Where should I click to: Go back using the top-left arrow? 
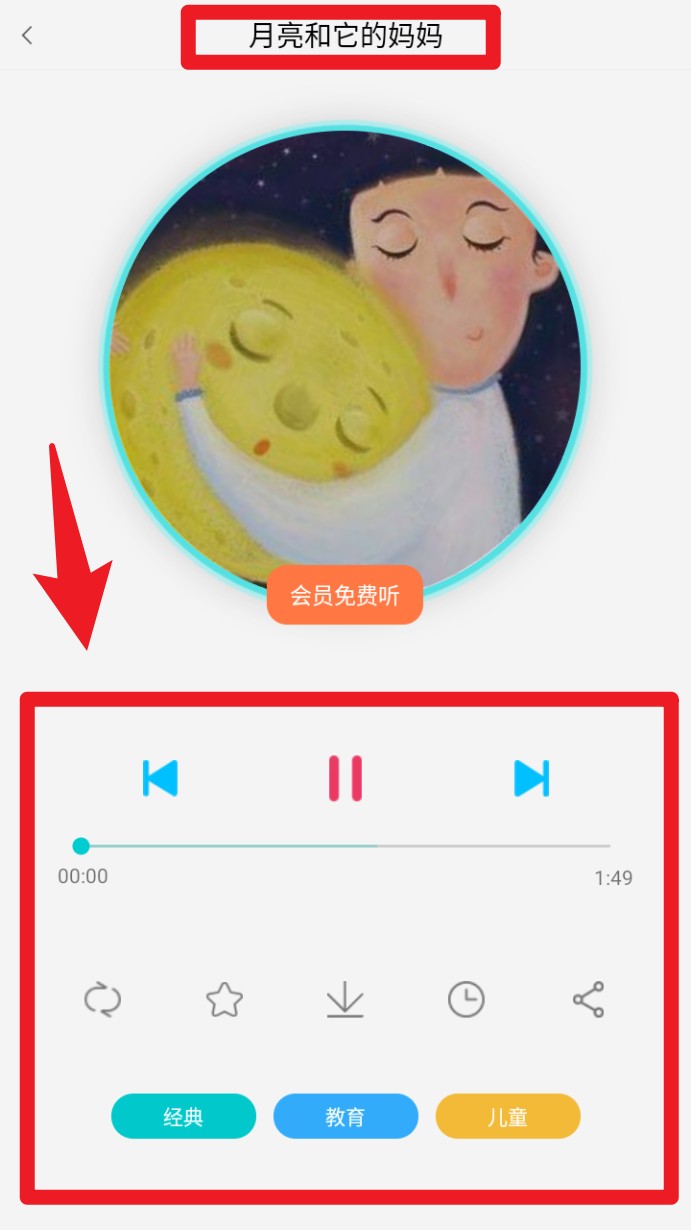pos(27,36)
